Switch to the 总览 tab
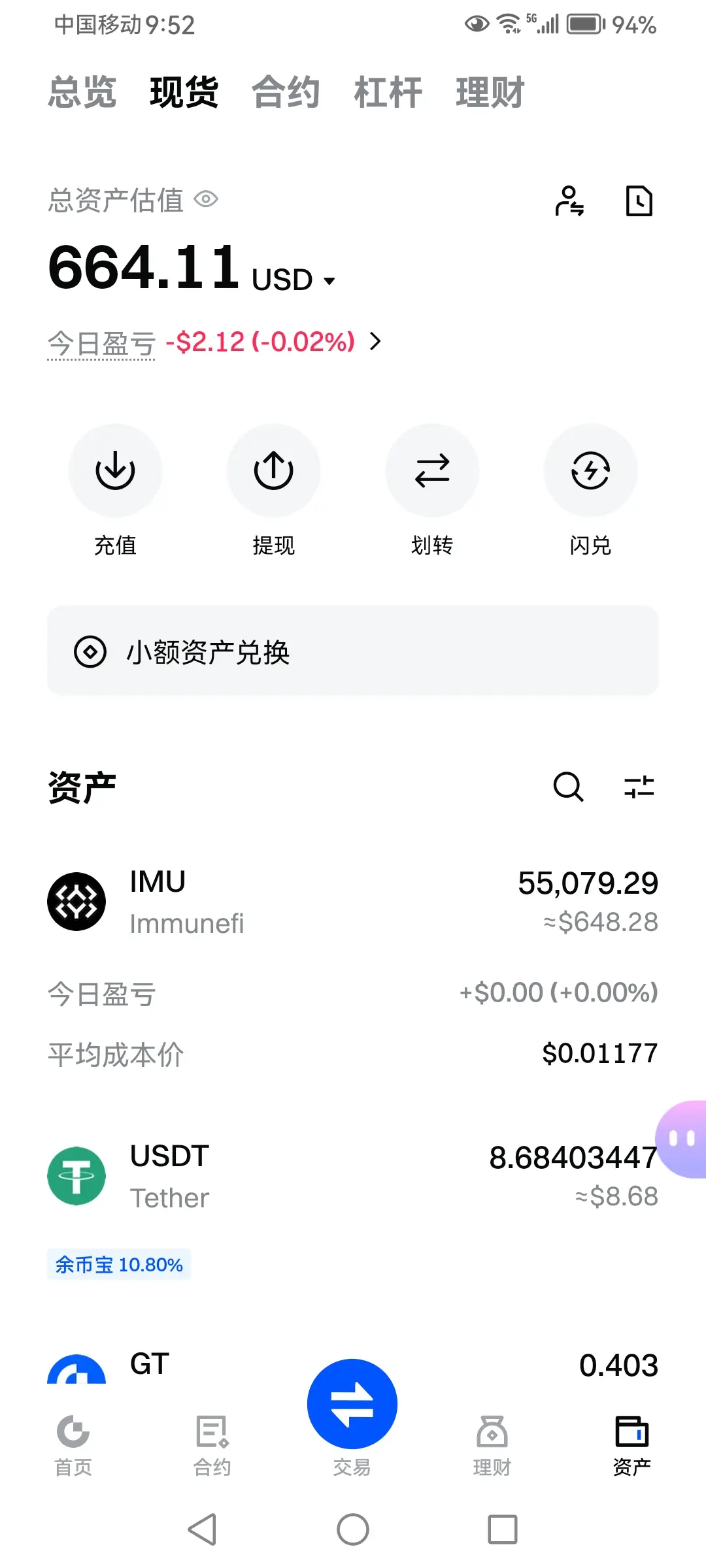This screenshot has width=706, height=1568. pos(82,92)
